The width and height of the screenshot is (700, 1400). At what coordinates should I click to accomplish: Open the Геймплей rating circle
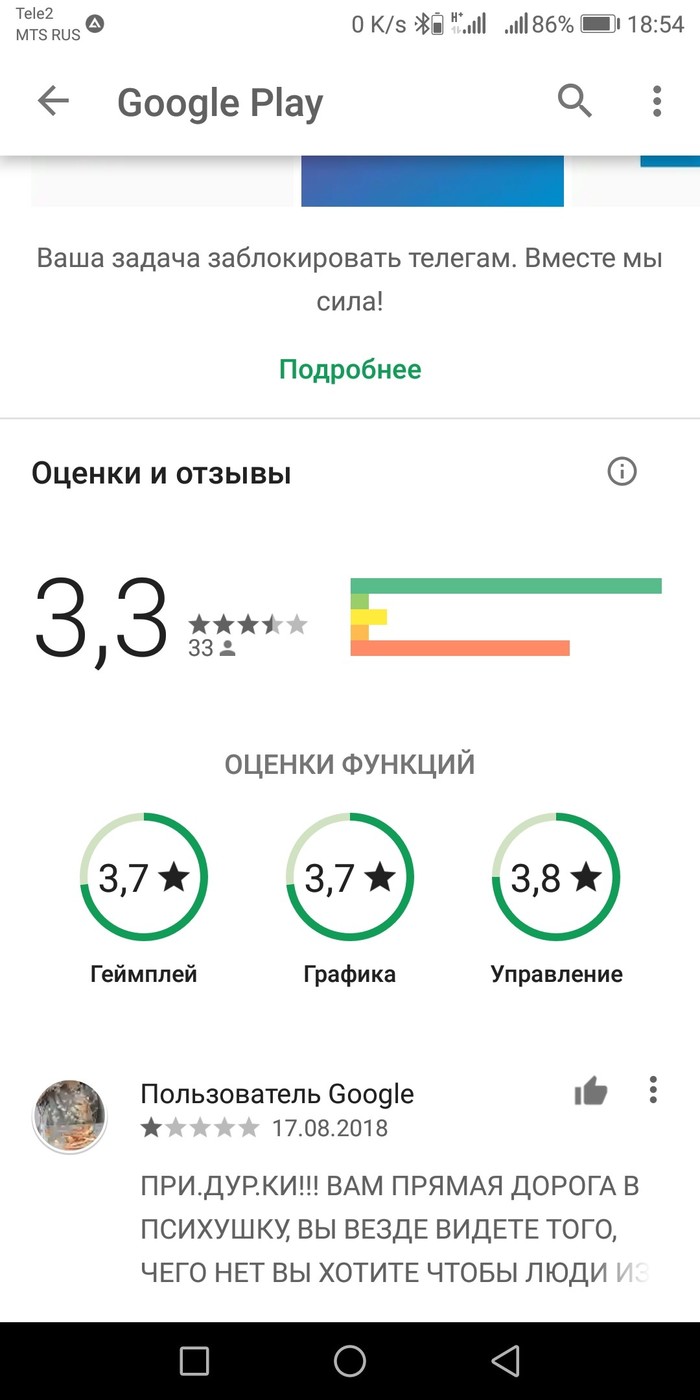pos(144,877)
